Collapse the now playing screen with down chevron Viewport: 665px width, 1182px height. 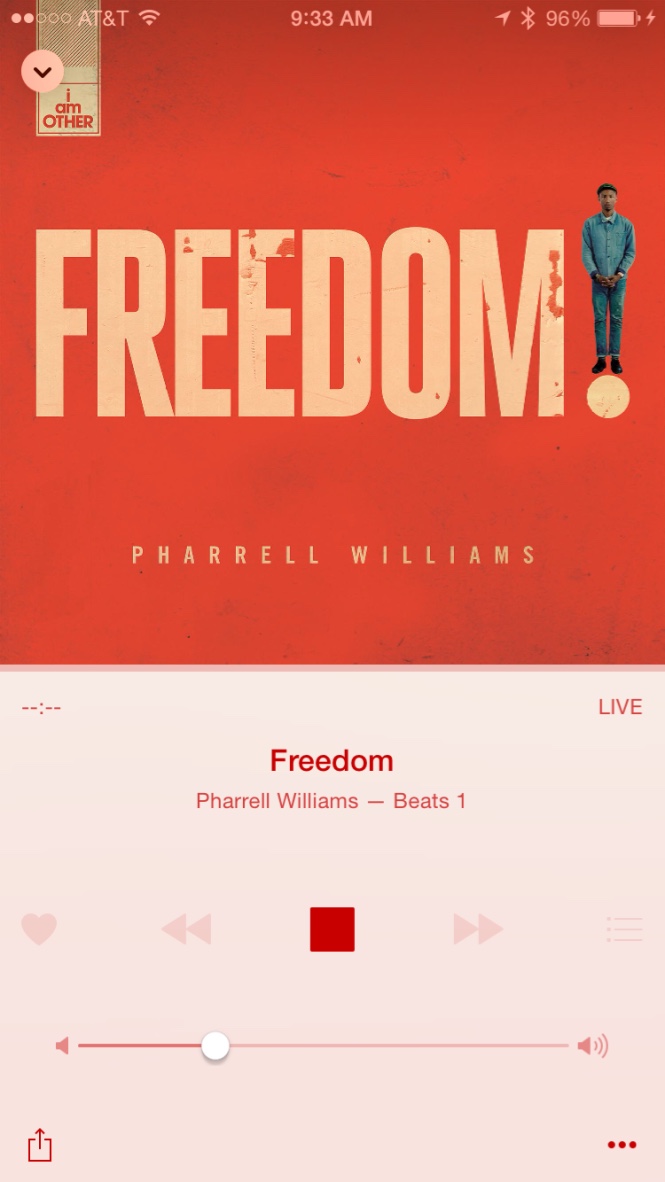click(x=42, y=72)
